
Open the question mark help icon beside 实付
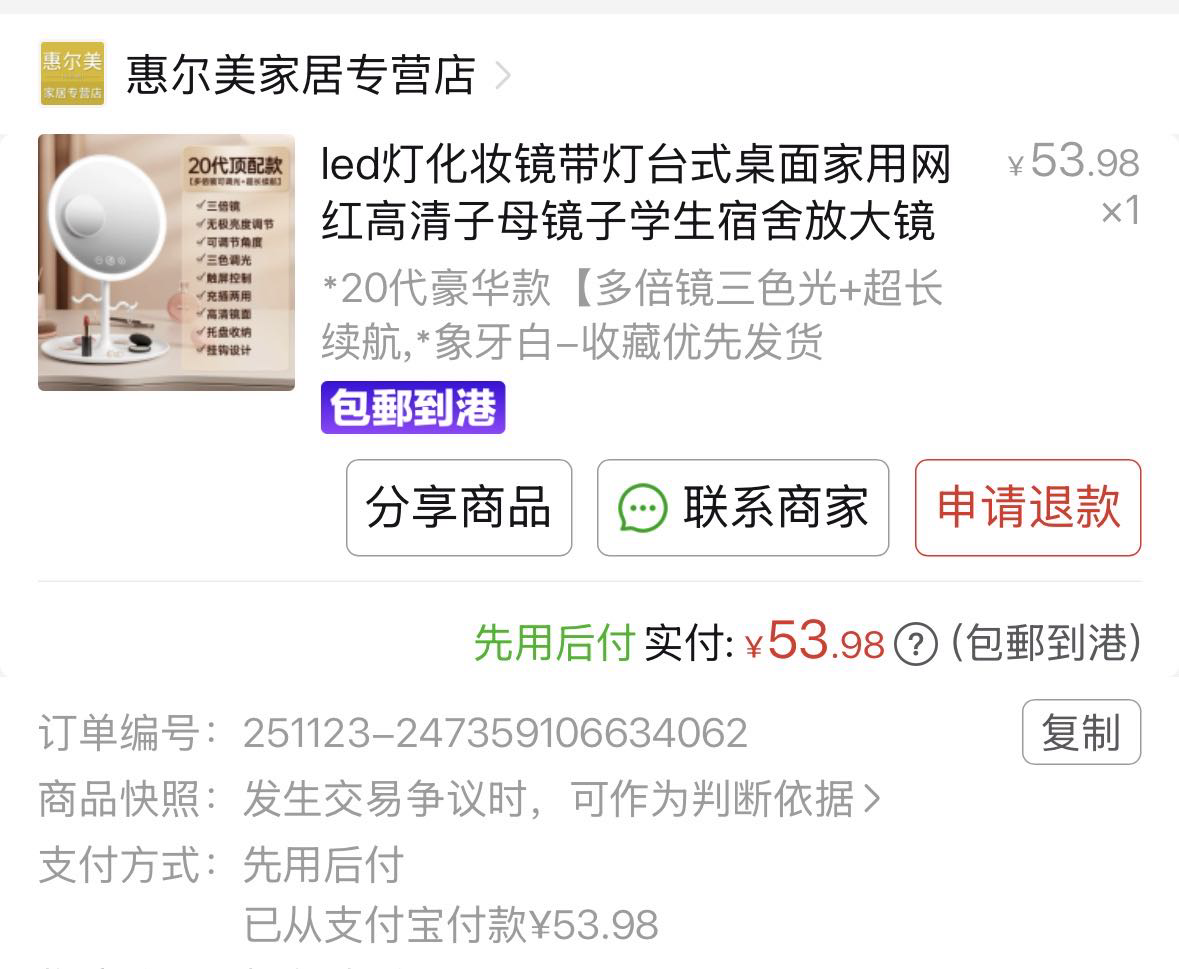point(915,645)
